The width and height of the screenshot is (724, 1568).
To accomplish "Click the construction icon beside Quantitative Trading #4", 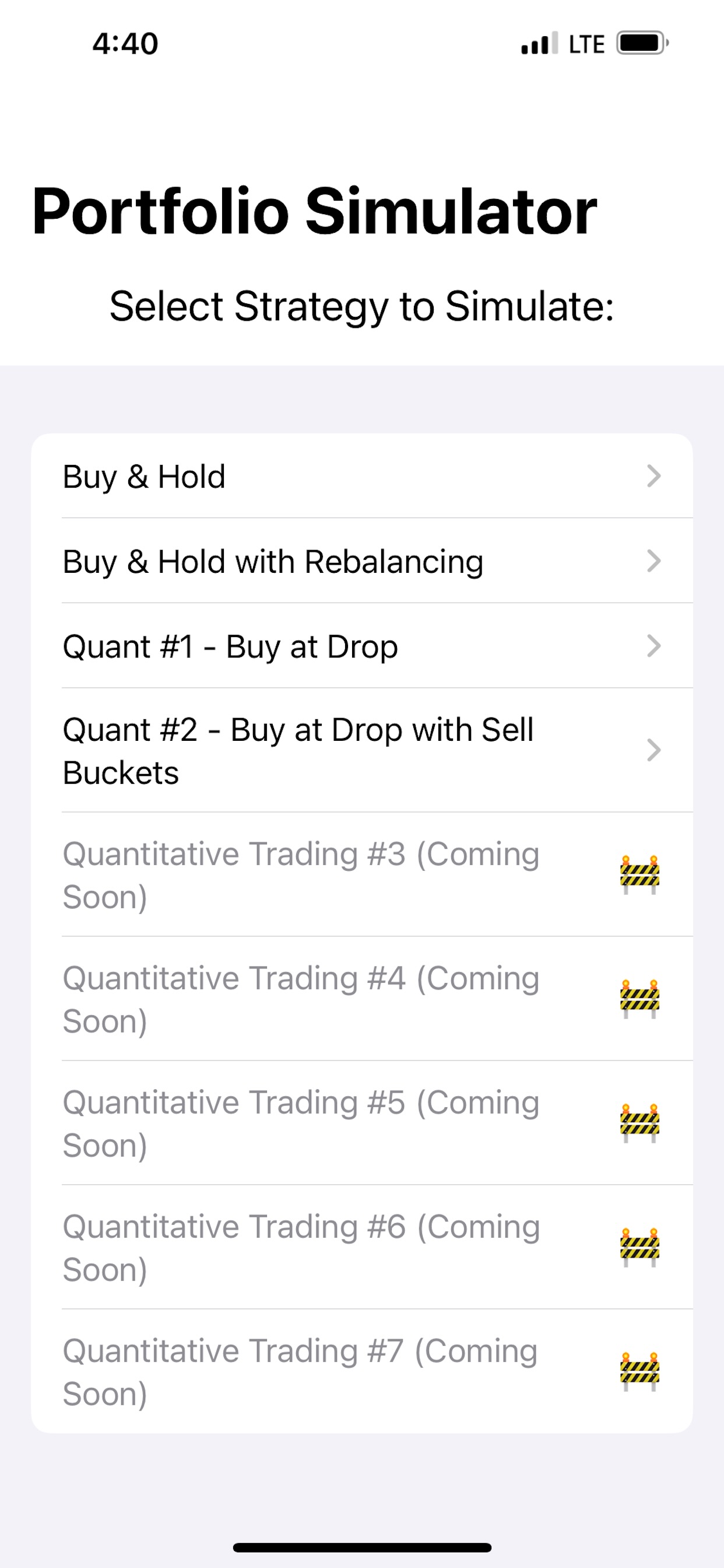I will coord(639,998).
